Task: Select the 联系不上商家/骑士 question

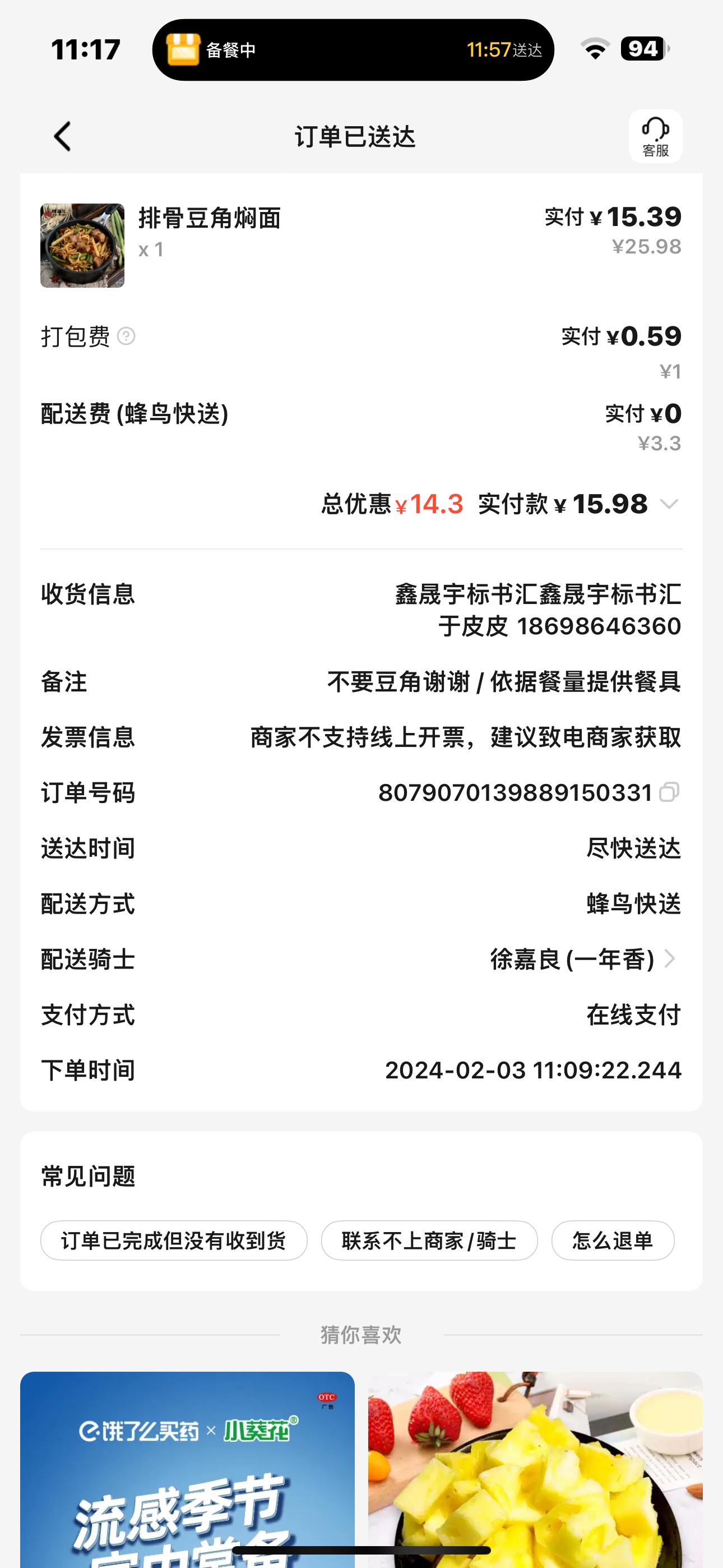Action: pyautogui.click(x=429, y=1240)
